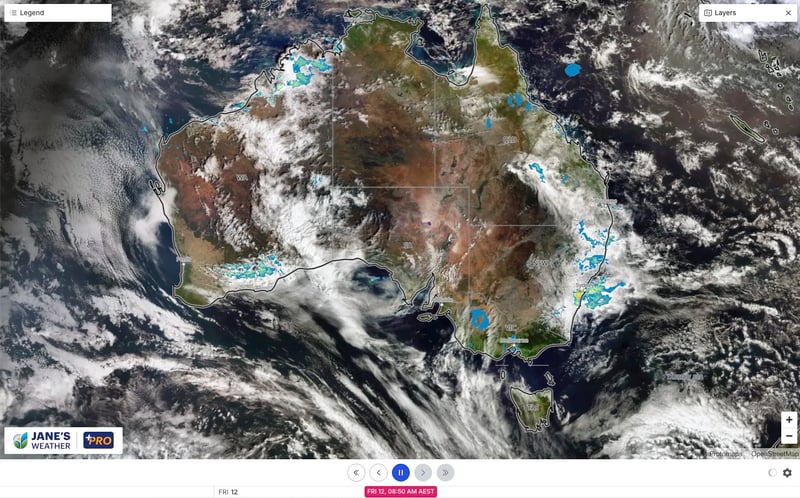Screen dimensions: 800x498
Task: Open the OpenStreetMap attribution link
Action: click(x=776, y=454)
